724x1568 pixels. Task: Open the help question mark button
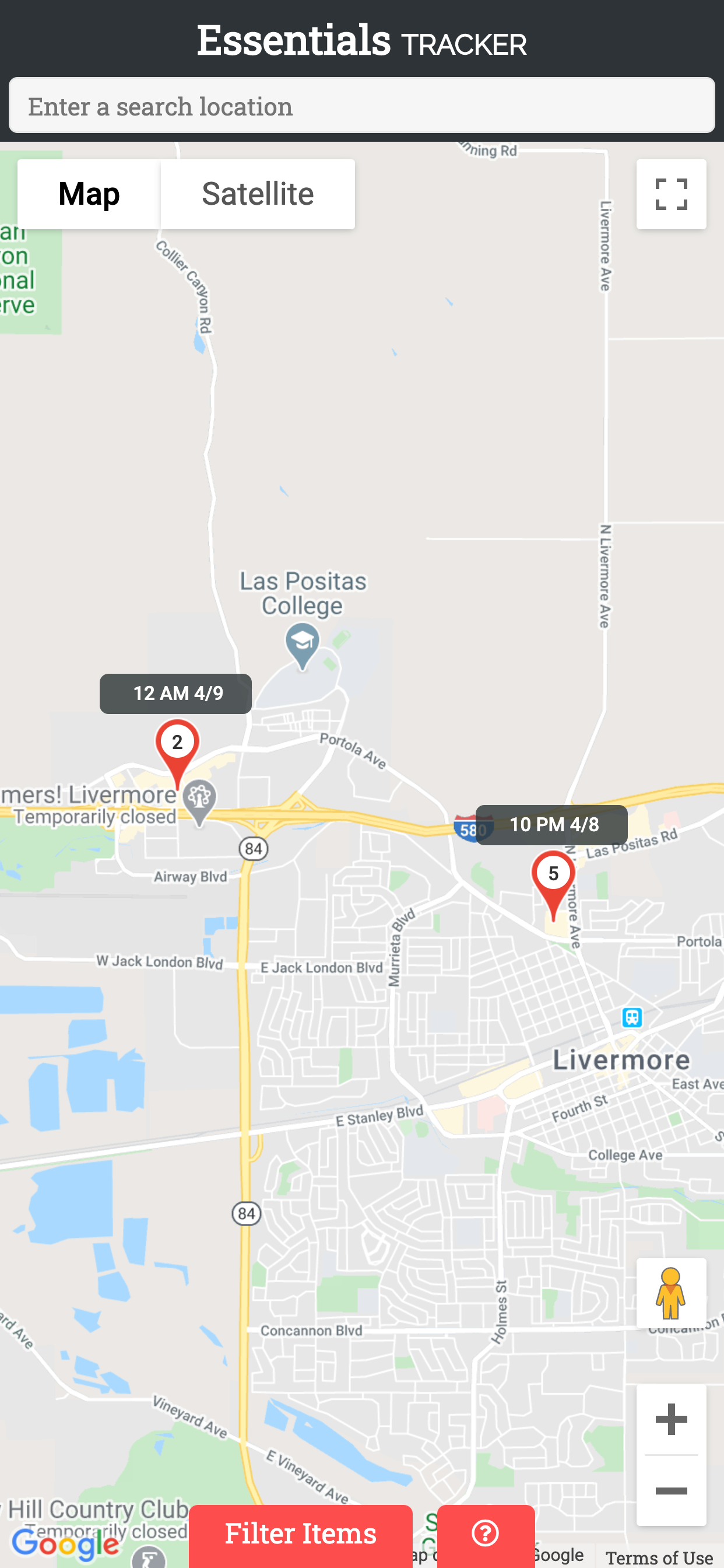click(486, 1535)
